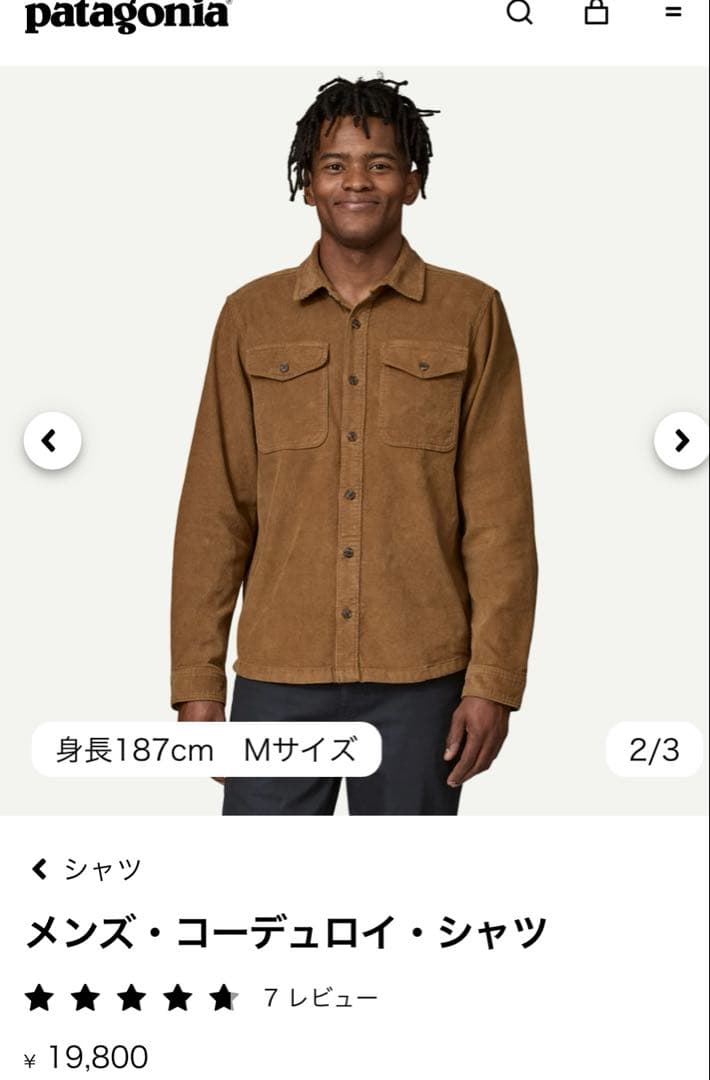Open the search magnifier icon
Image resolution: width=710 pixels, height=1080 pixels.
coord(520,13)
